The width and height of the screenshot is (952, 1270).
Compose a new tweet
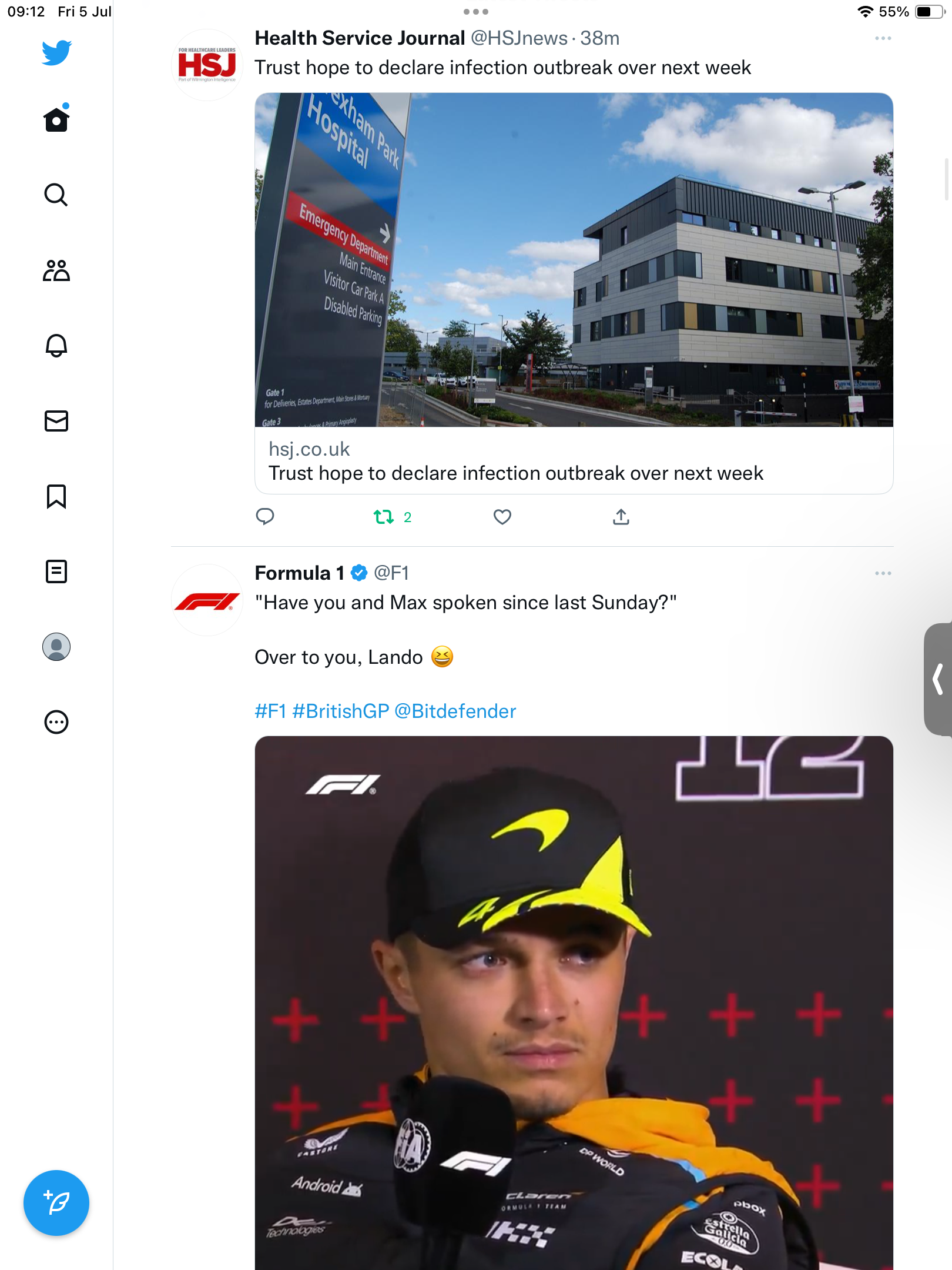click(x=56, y=1203)
